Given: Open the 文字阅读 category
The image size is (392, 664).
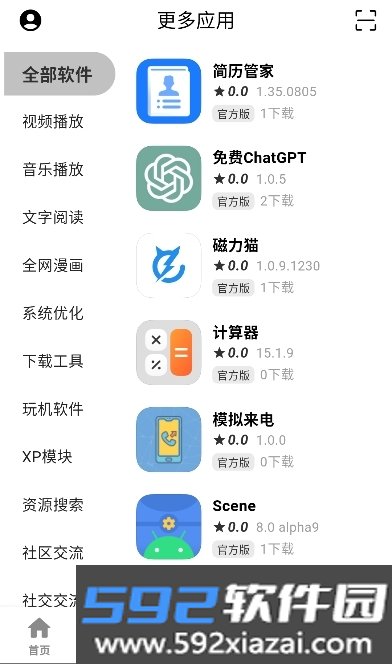Looking at the screenshot, I should pos(53,217).
